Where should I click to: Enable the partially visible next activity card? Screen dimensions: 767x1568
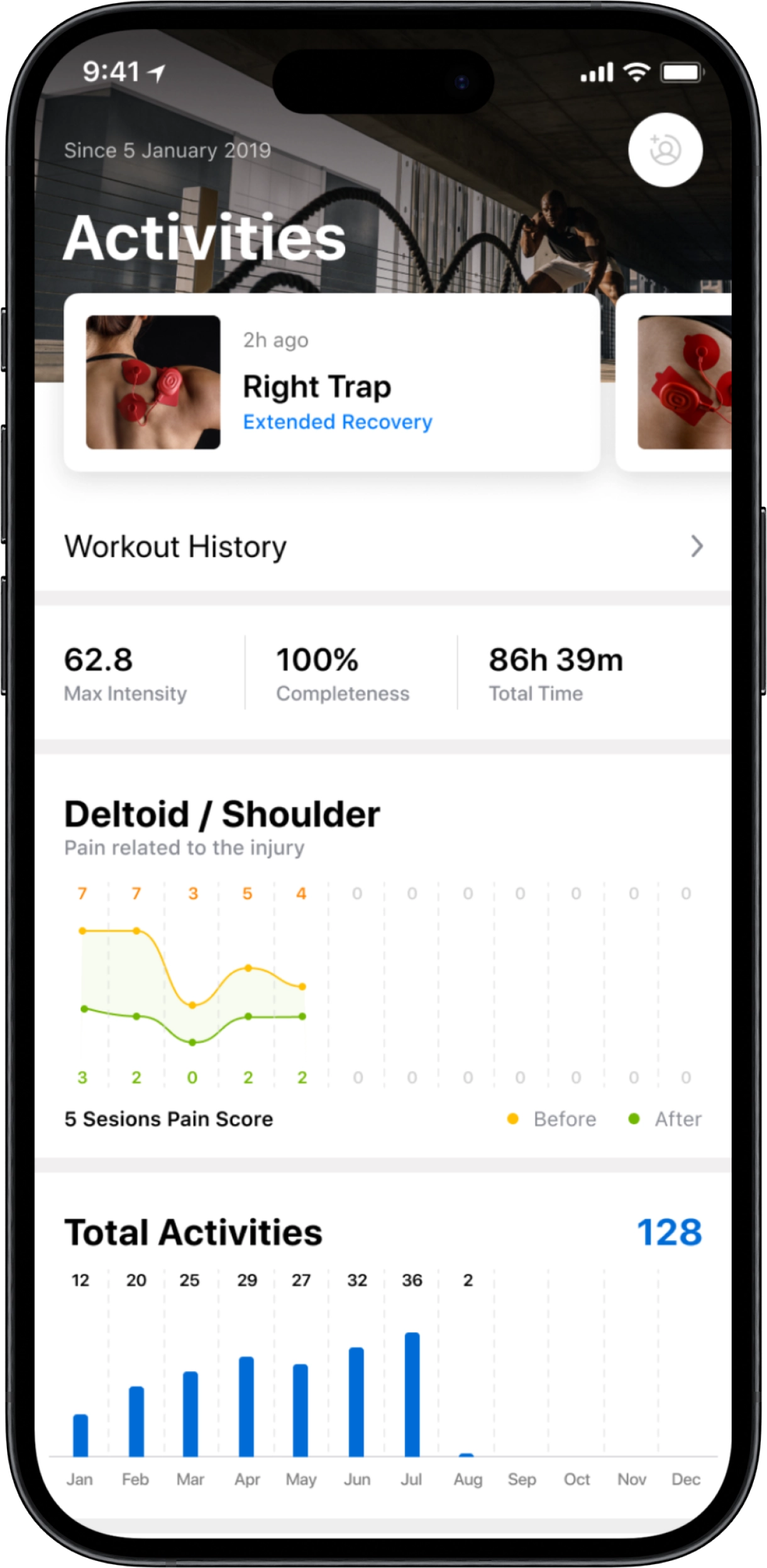click(x=685, y=381)
